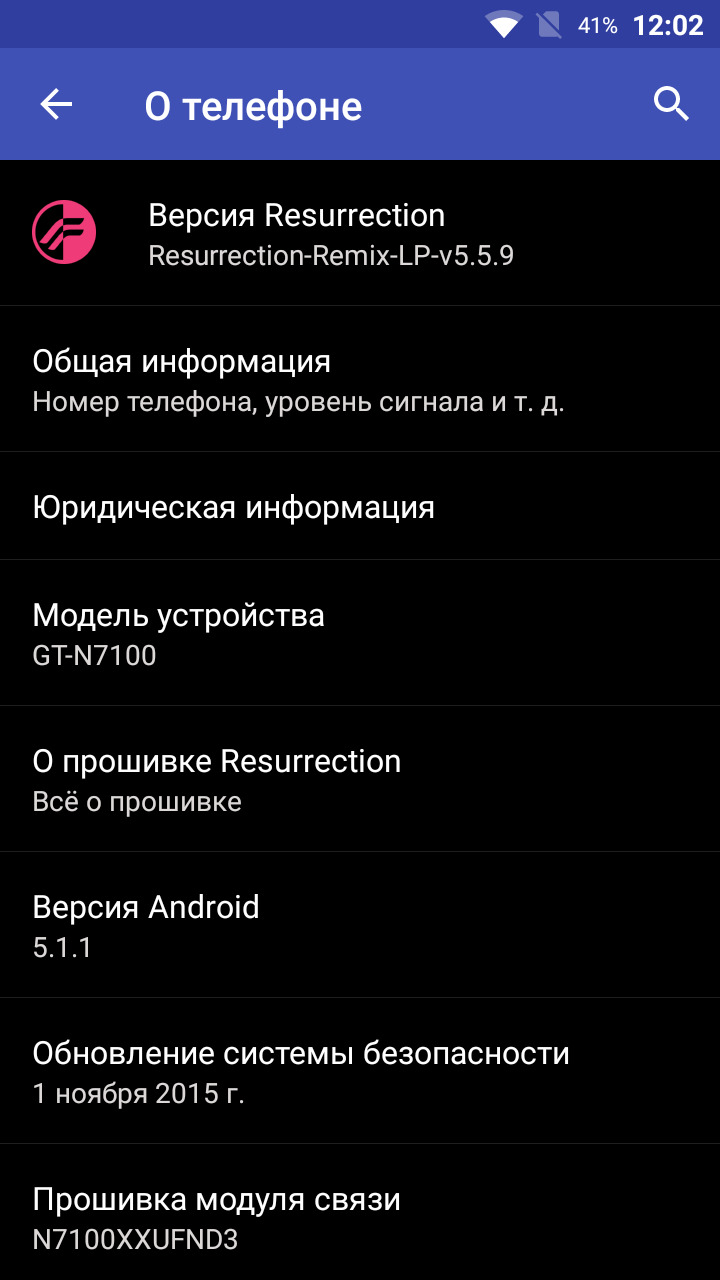Screen dimensions: 720x1280
Task: Tap the Прошивка модуля связи row
Action: click(x=360, y=1213)
